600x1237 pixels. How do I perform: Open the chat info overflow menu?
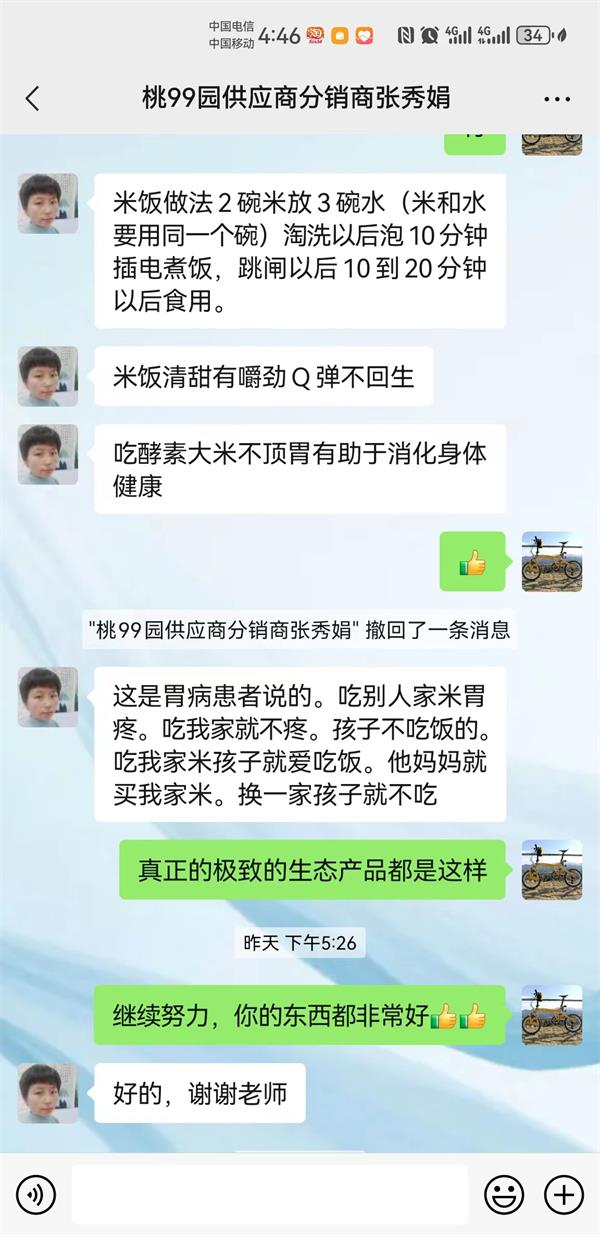tap(556, 98)
